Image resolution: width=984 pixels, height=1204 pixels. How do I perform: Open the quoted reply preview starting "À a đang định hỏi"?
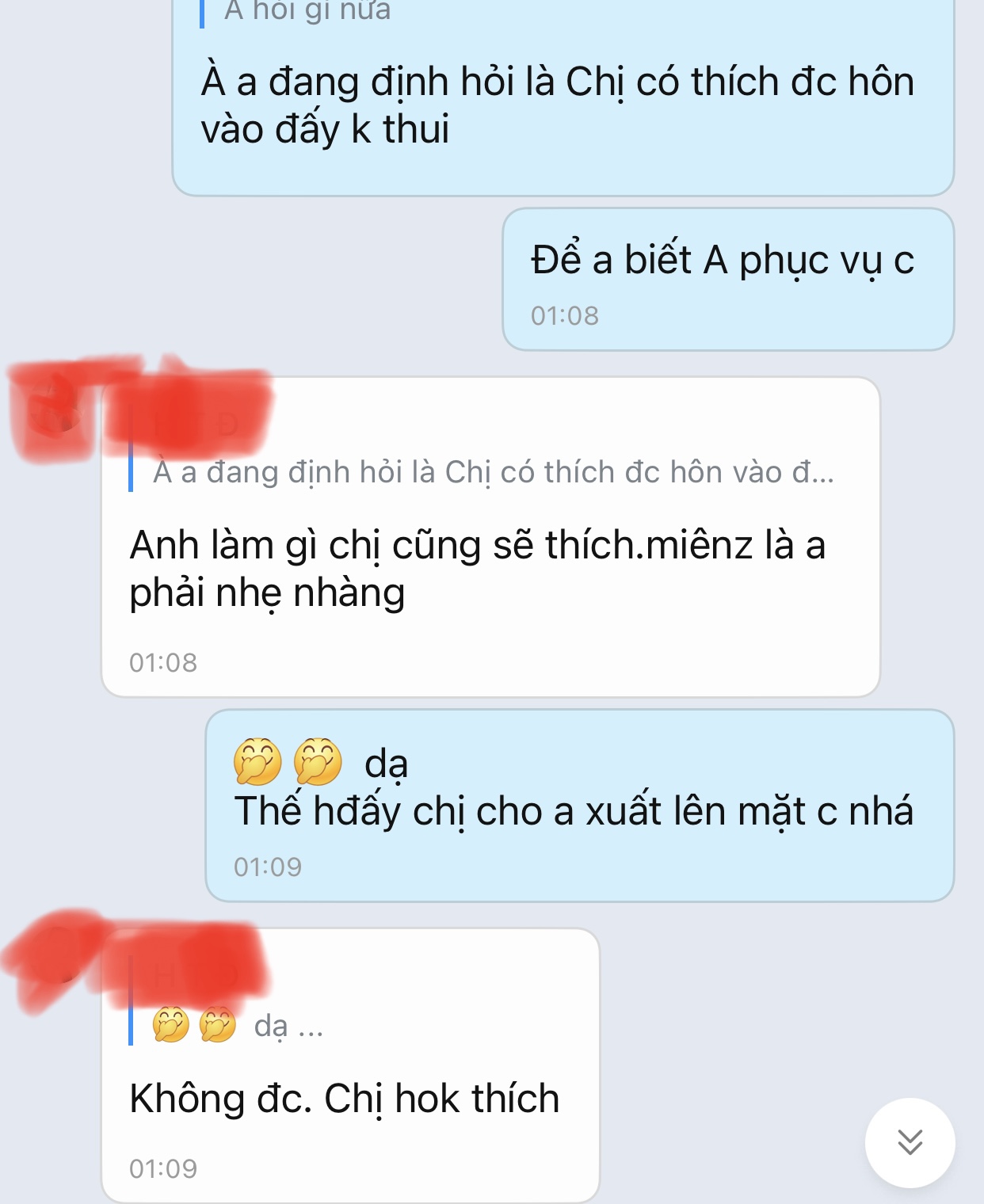[x=491, y=472]
